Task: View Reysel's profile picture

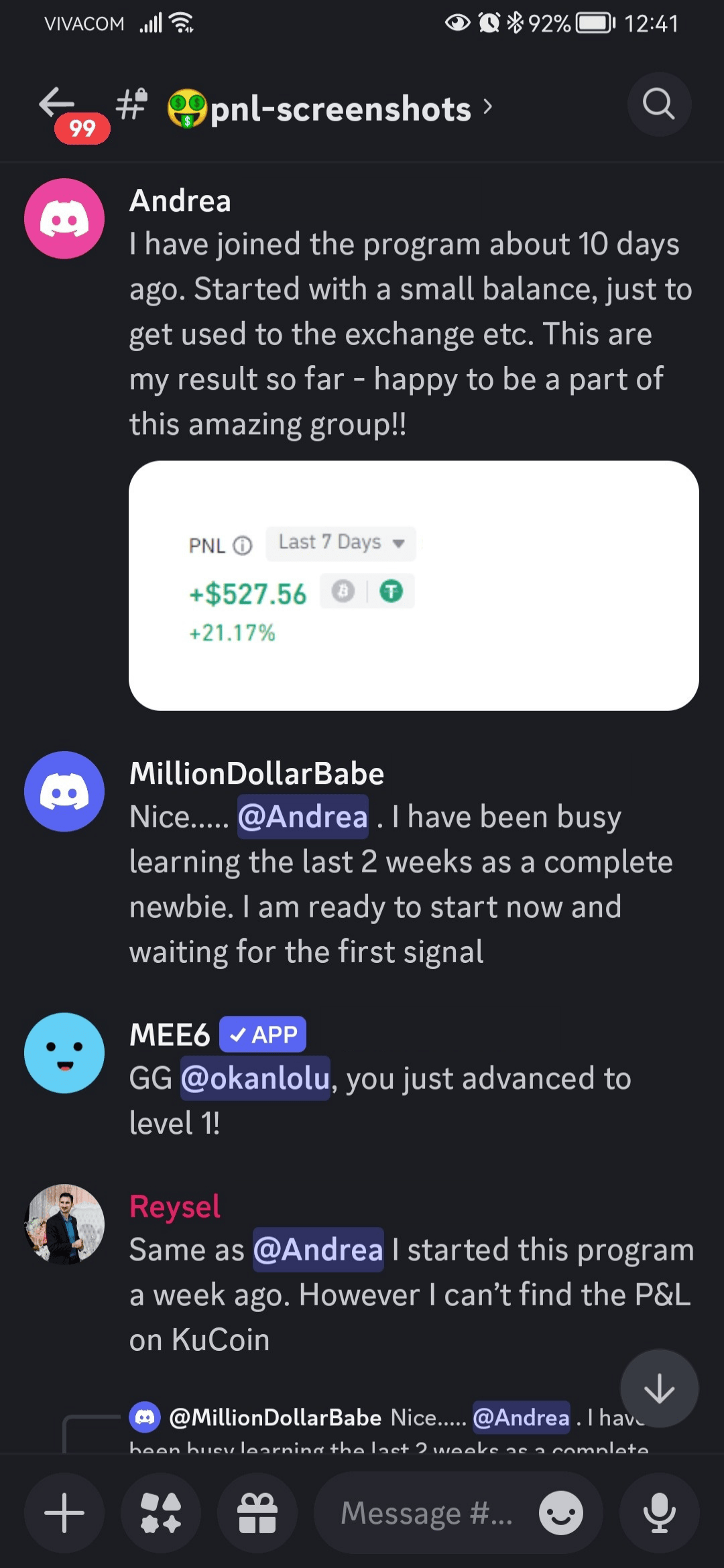Action: (64, 1224)
